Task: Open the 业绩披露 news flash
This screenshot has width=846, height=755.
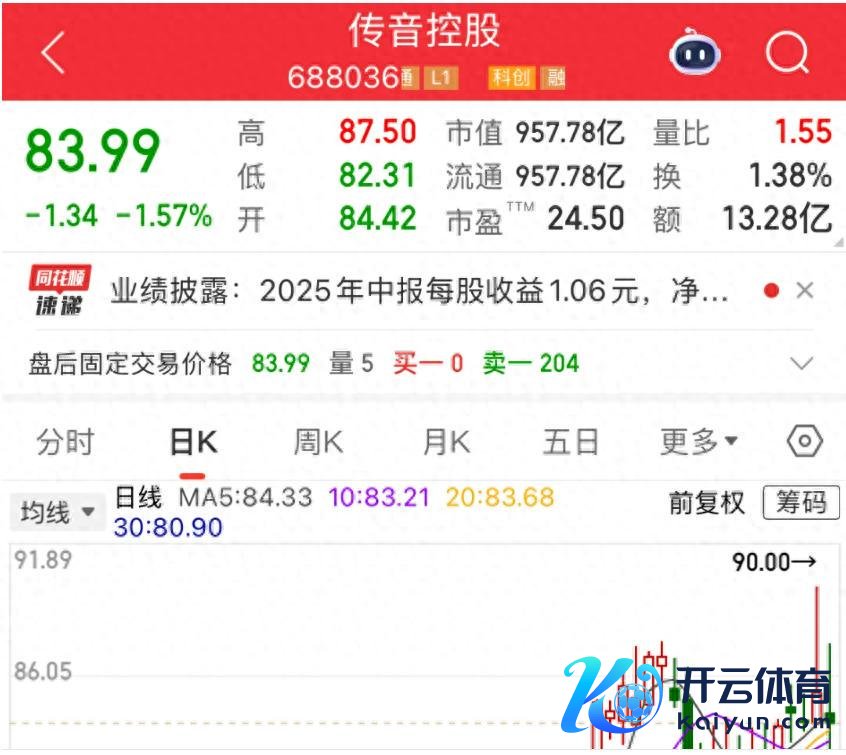Action: pyautogui.click(x=420, y=291)
